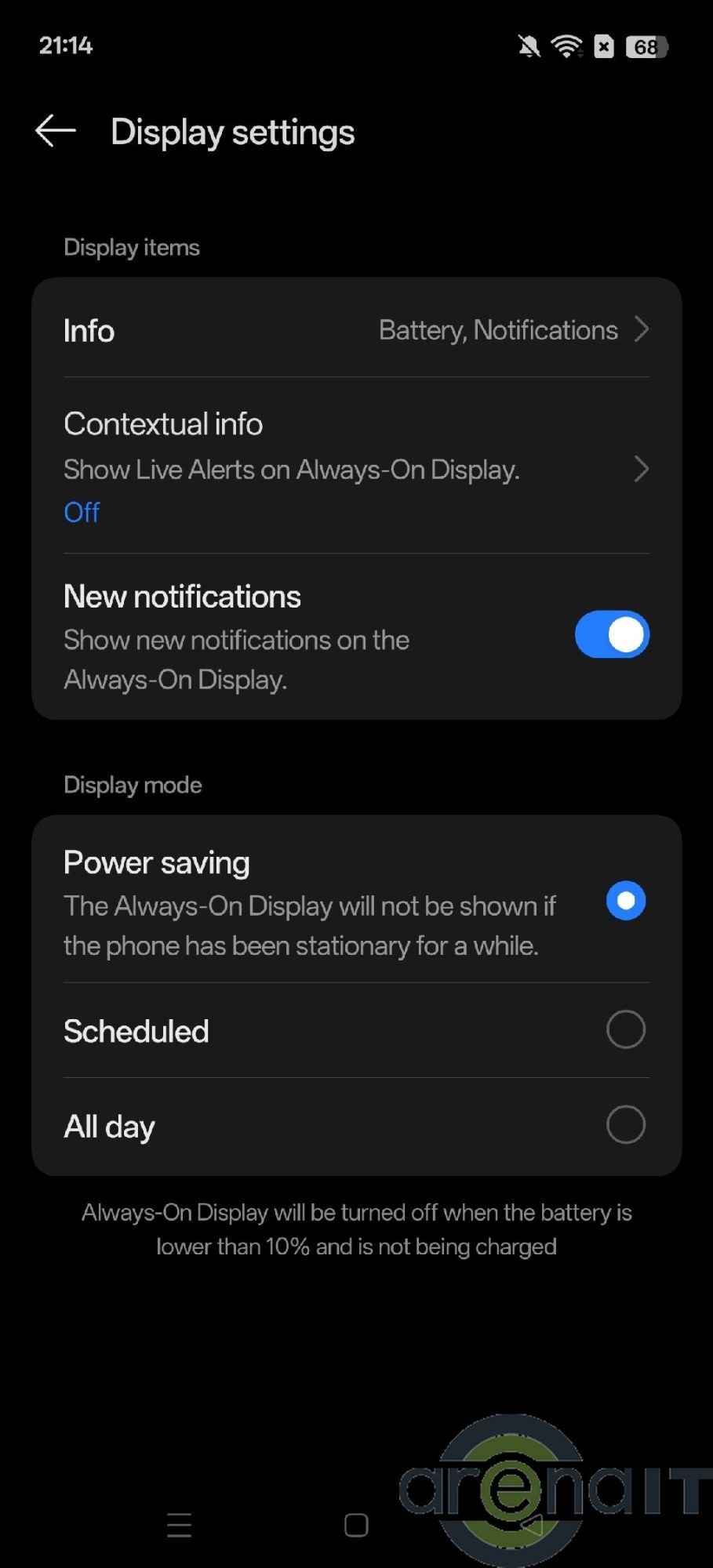Image resolution: width=713 pixels, height=1568 pixels.
Task: Go to the home screen
Action: click(356, 1525)
